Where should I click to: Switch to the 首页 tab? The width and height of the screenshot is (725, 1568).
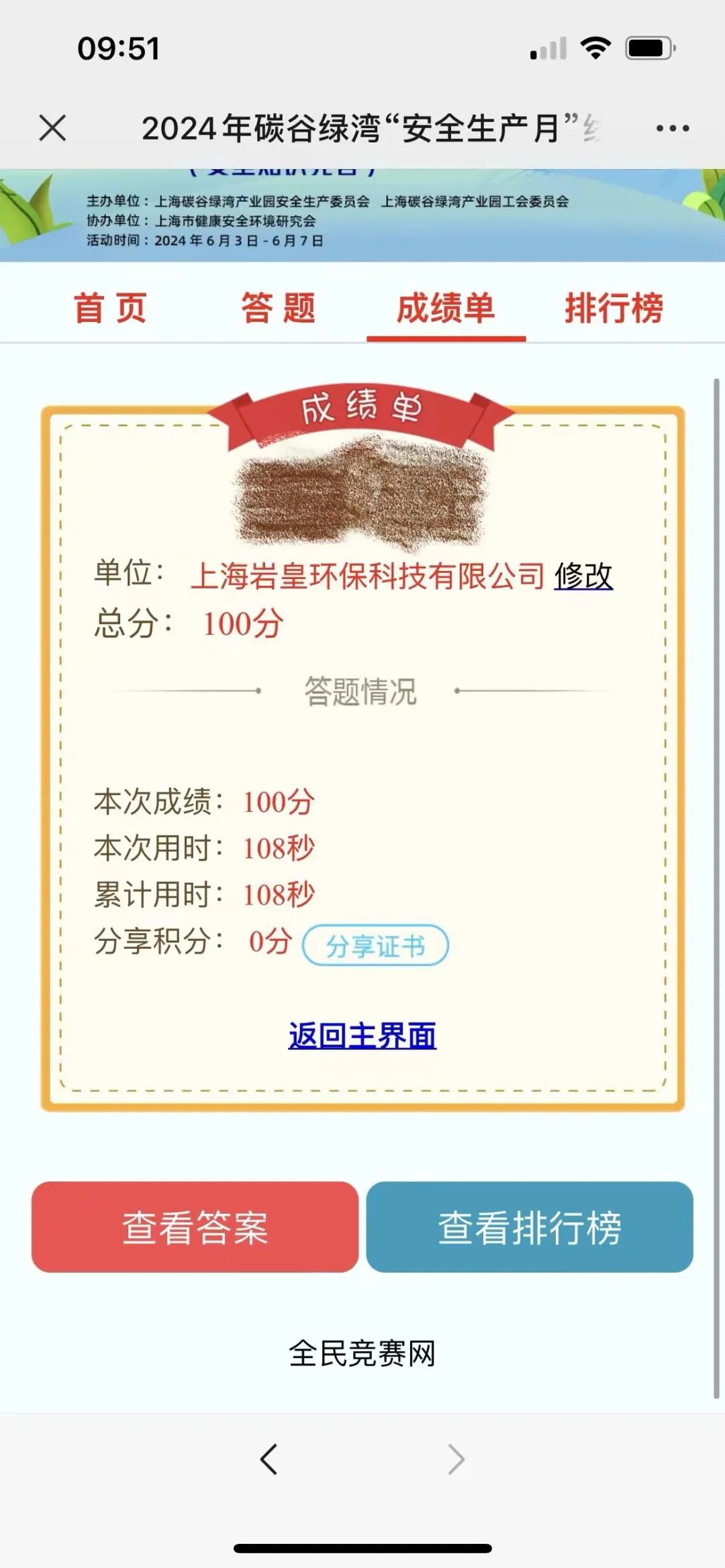[110, 309]
